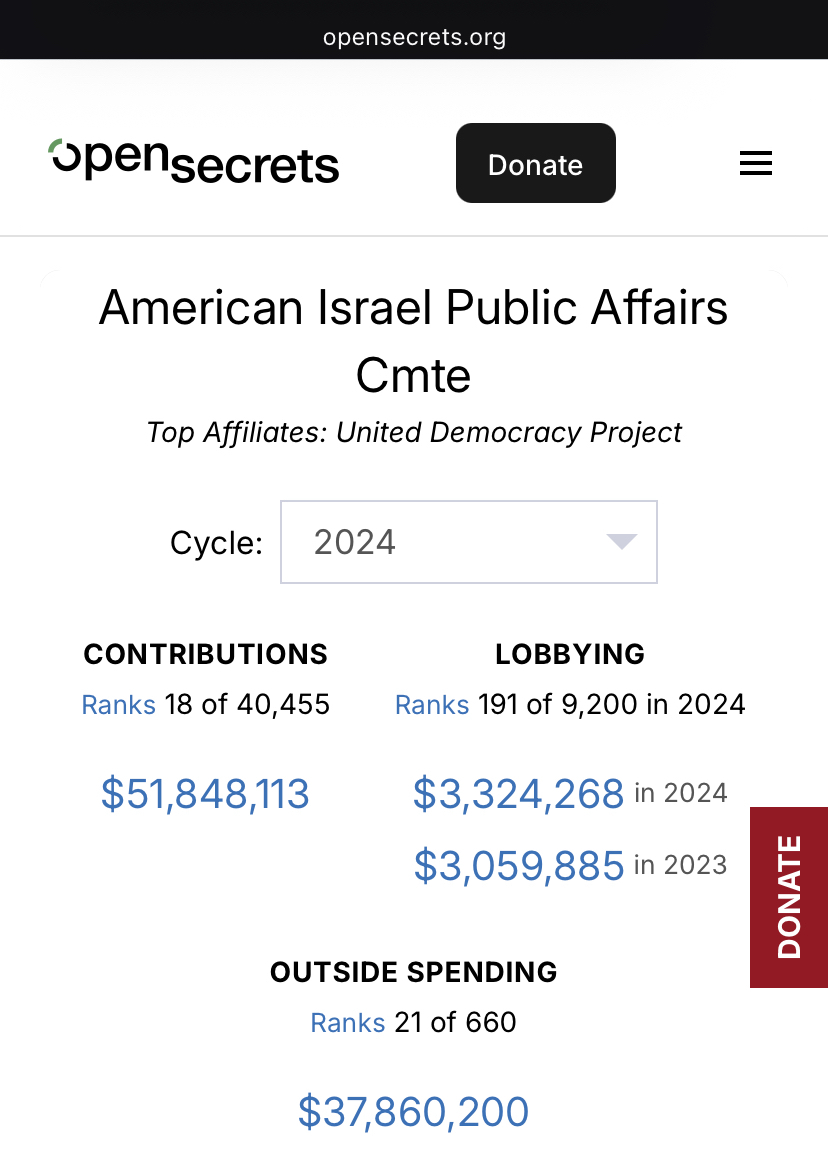The image size is (828, 1168).
Task: Open the OpenSecrets home logo link
Action: point(195,161)
